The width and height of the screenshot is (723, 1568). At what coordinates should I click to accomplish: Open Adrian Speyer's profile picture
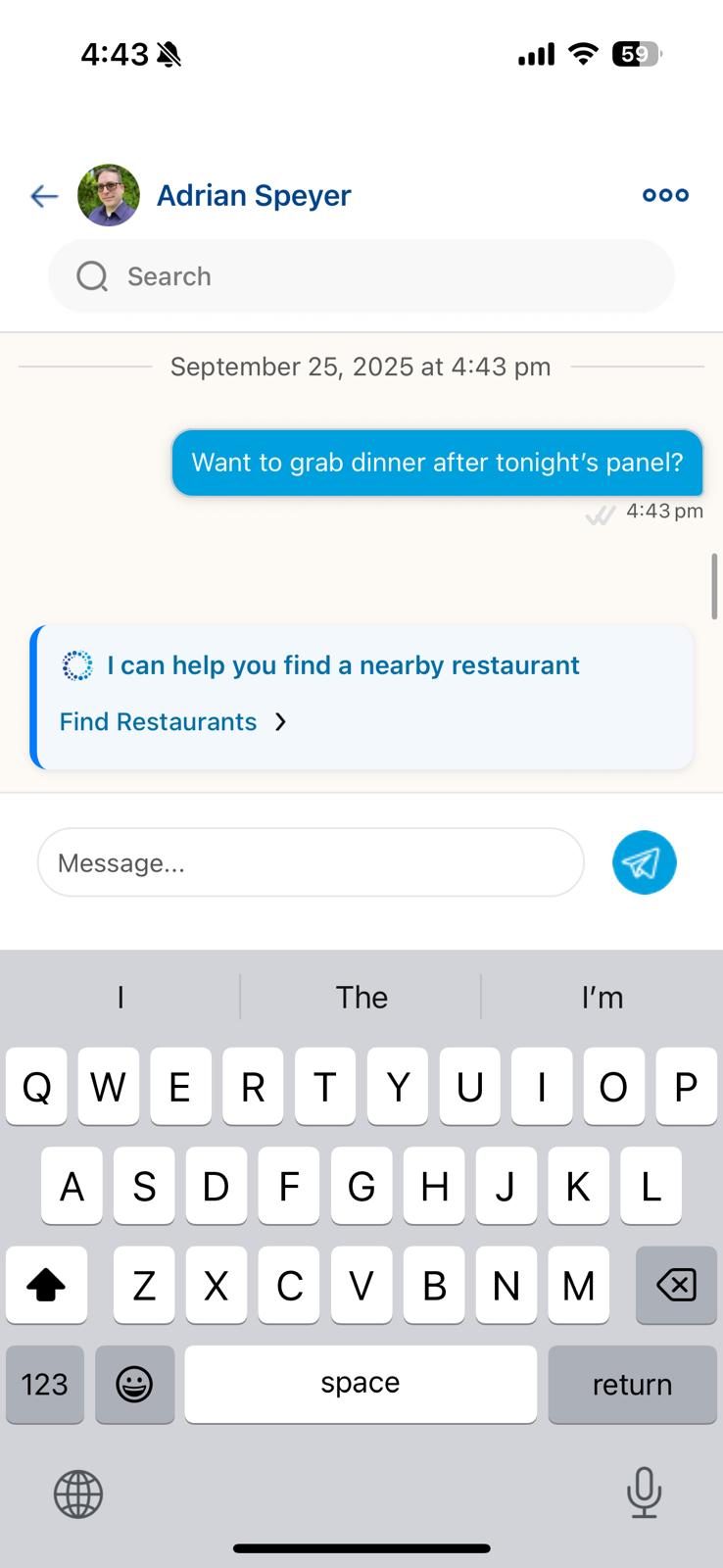point(109,195)
